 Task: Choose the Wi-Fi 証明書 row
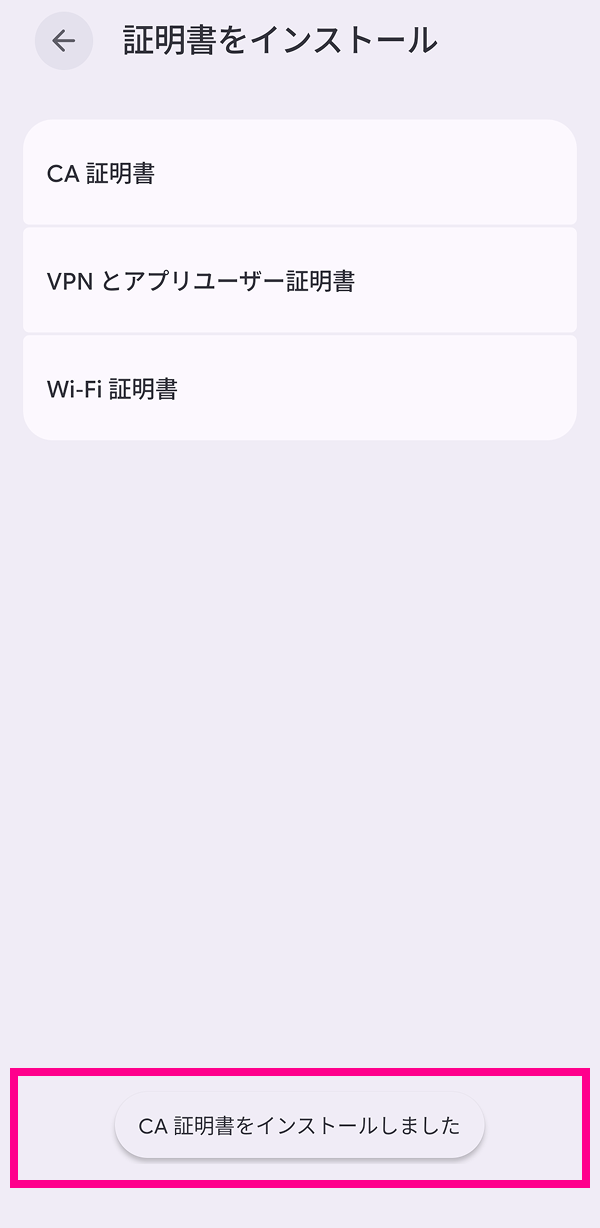pos(300,388)
